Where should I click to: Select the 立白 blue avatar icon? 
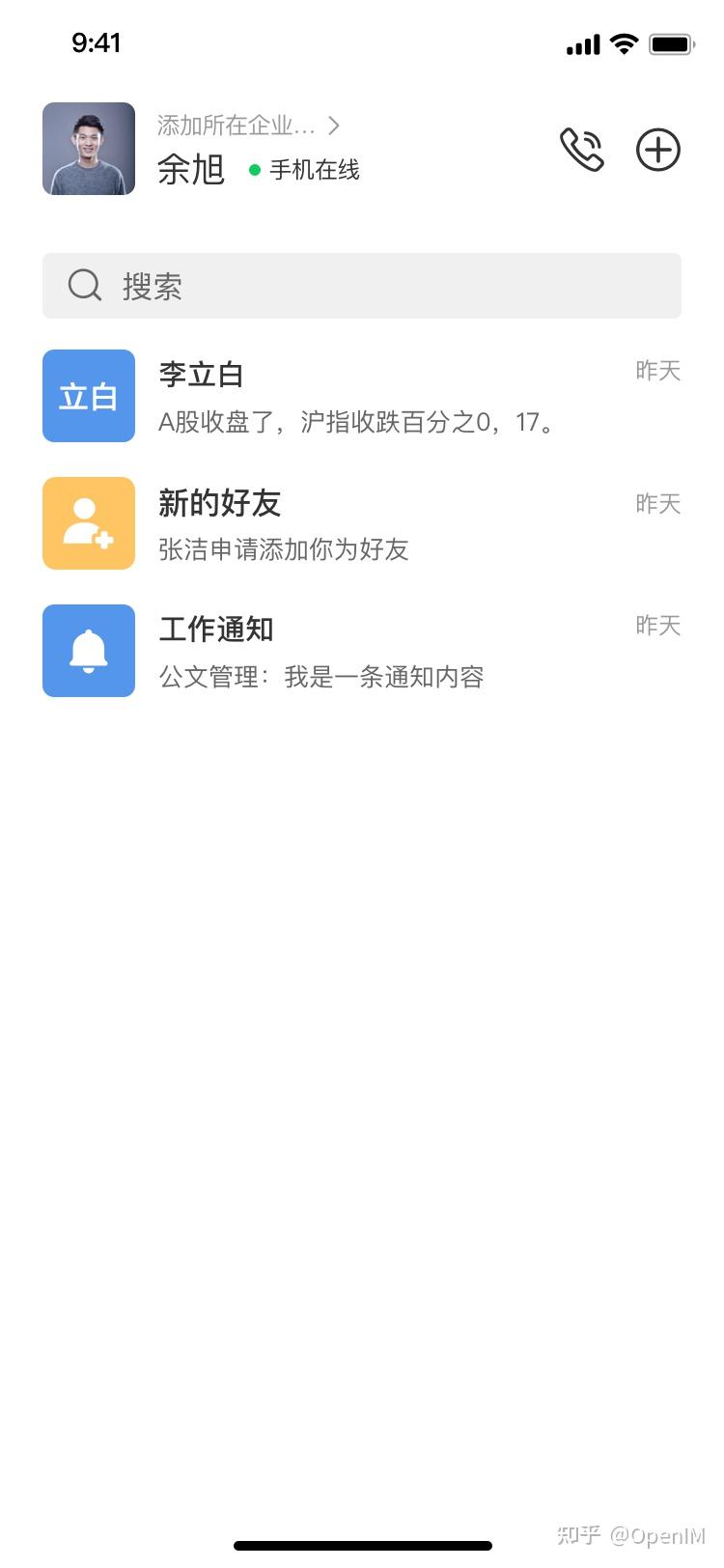(88, 395)
